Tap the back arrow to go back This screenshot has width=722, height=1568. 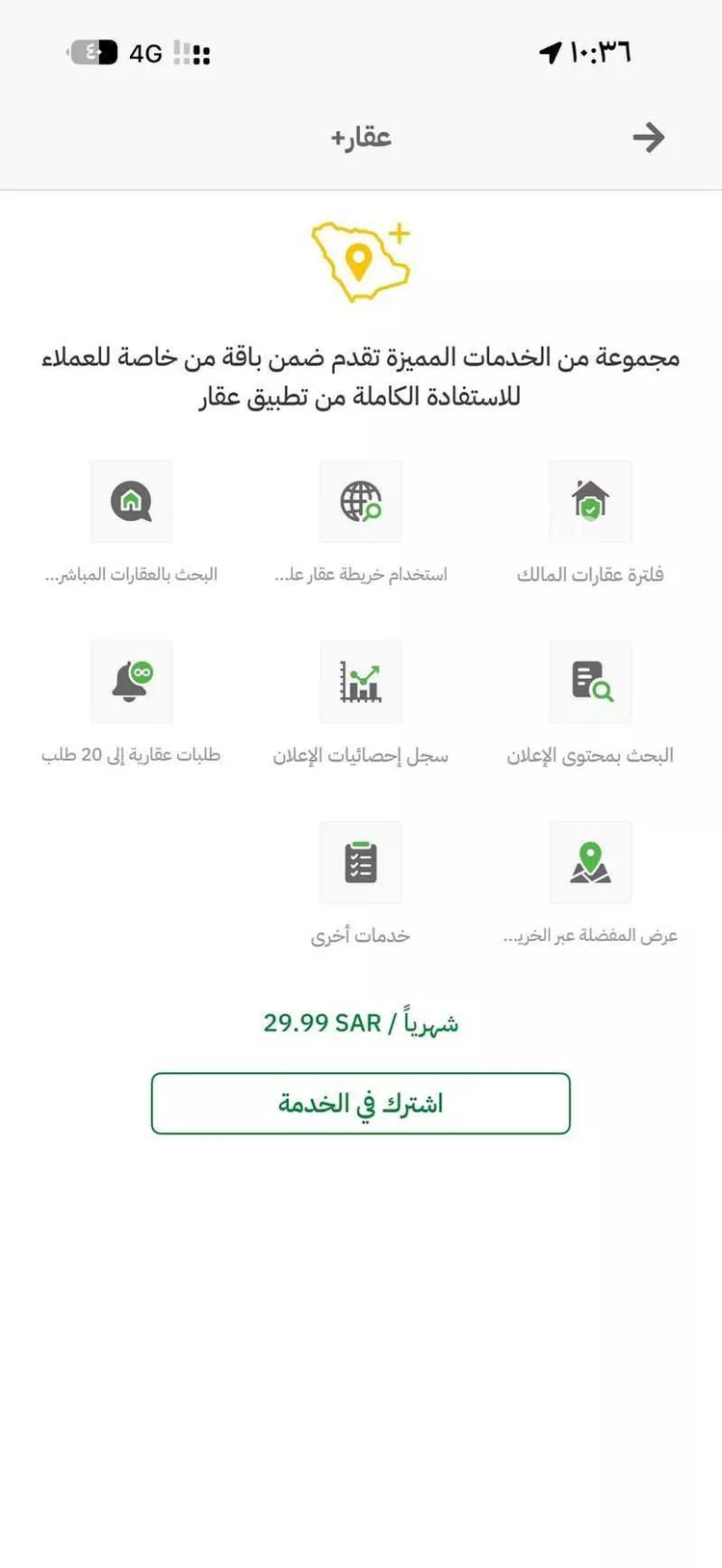click(650, 137)
